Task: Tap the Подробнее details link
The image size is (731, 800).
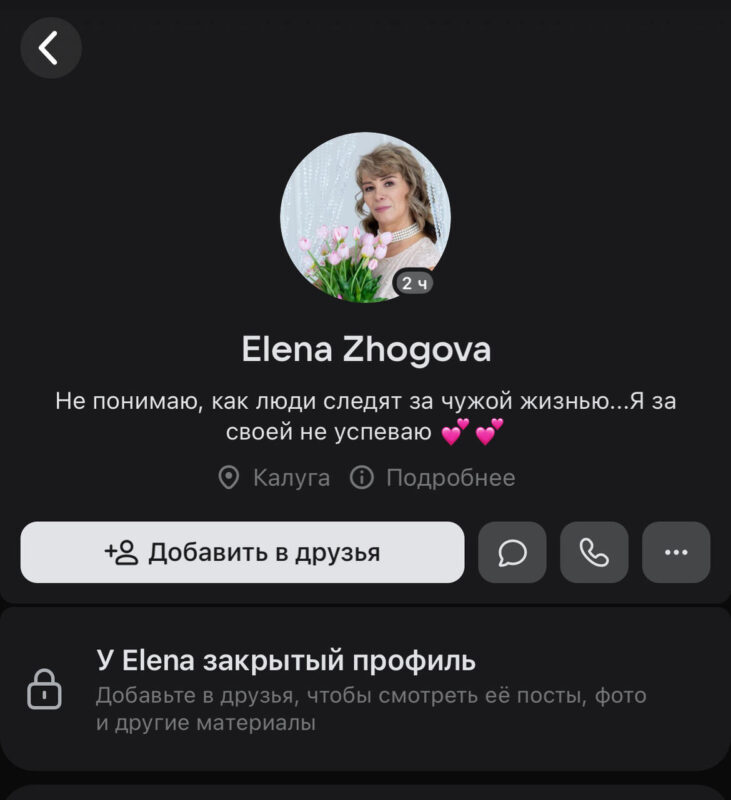Action: pyautogui.click(x=433, y=478)
